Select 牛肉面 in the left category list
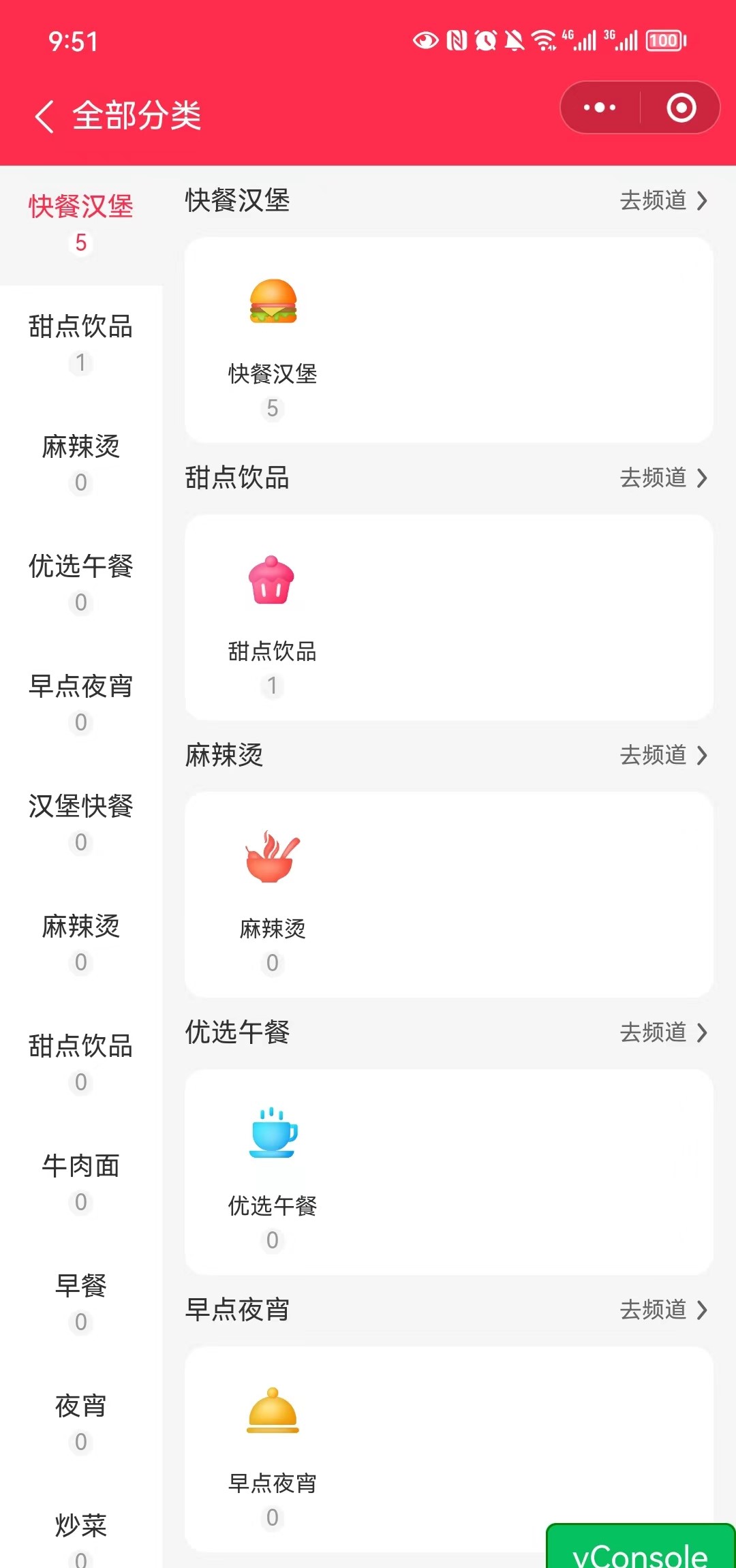This screenshot has width=736, height=1568. tap(80, 1180)
